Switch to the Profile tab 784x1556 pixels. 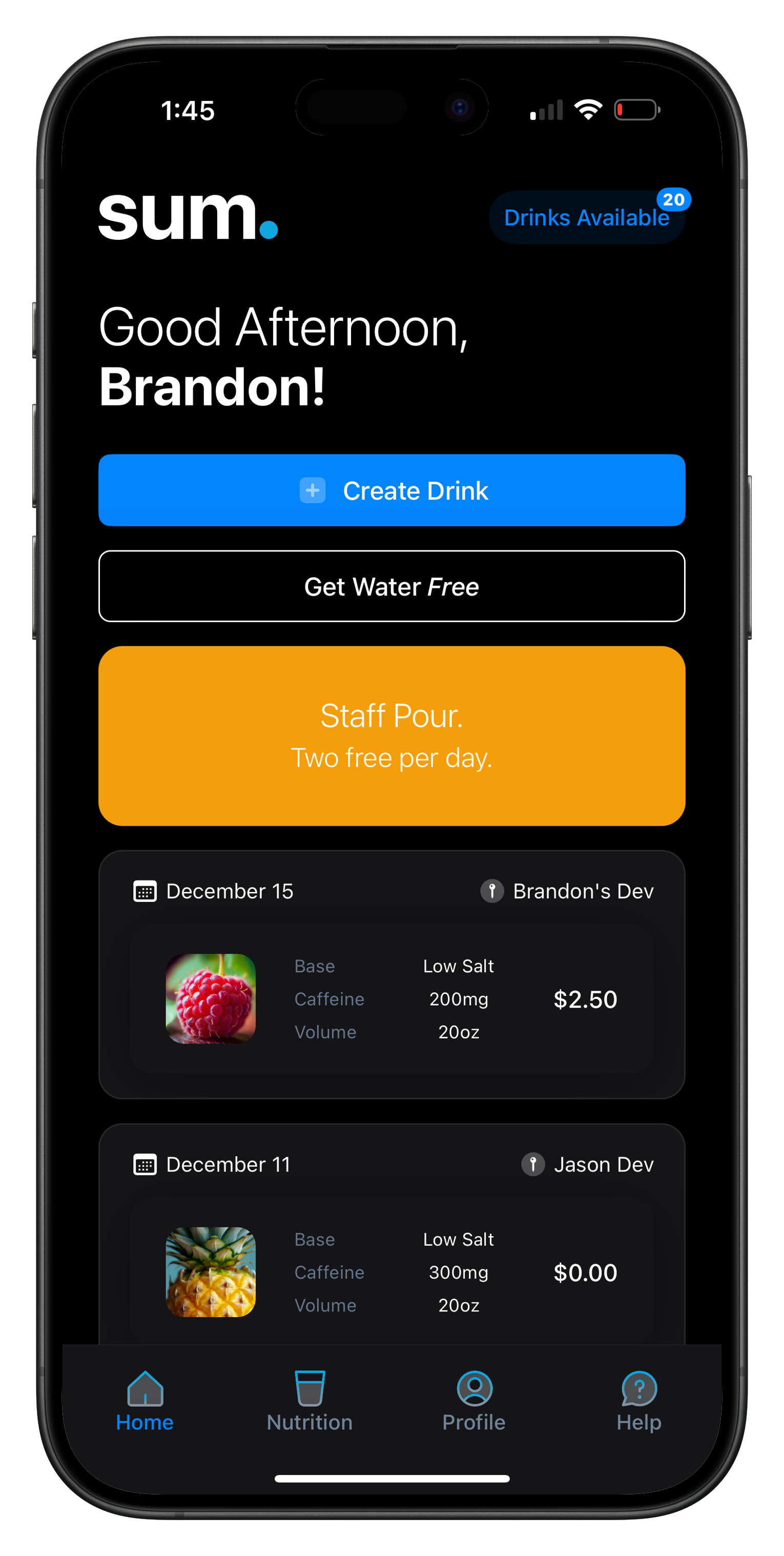click(x=474, y=1401)
